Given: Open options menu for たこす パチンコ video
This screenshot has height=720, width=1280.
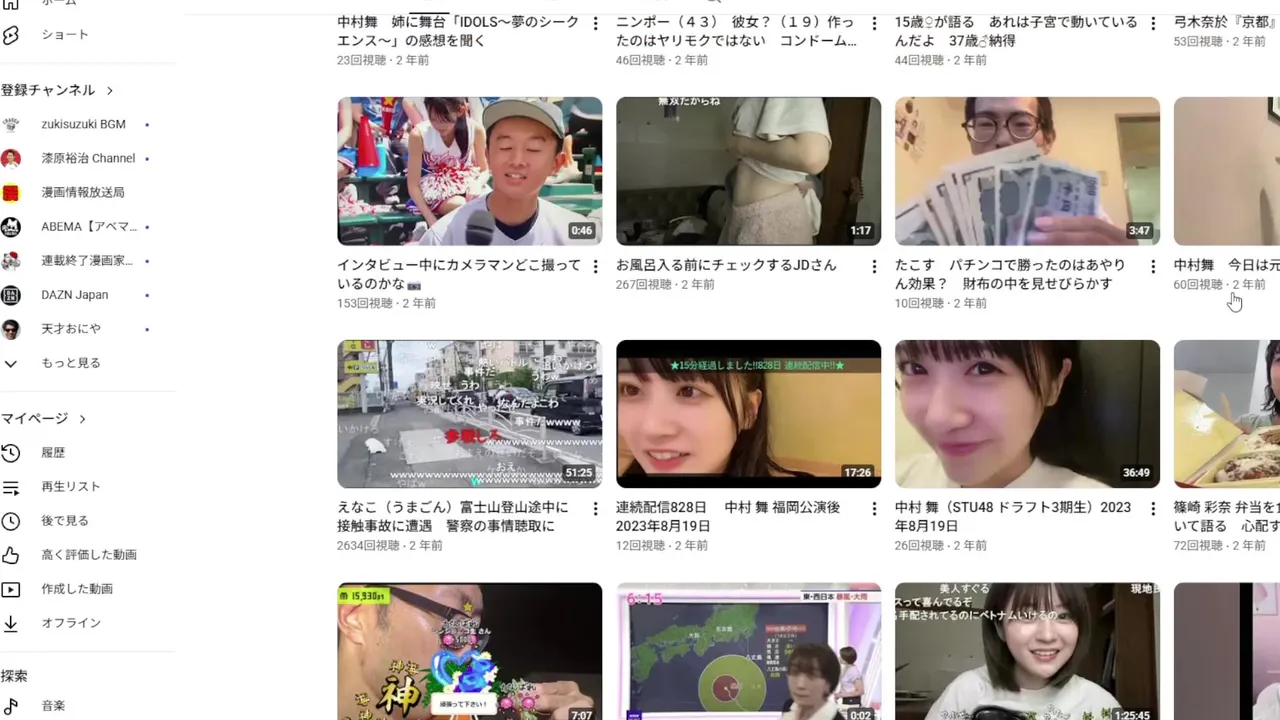Looking at the screenshot, I should tap(1152, 267).
